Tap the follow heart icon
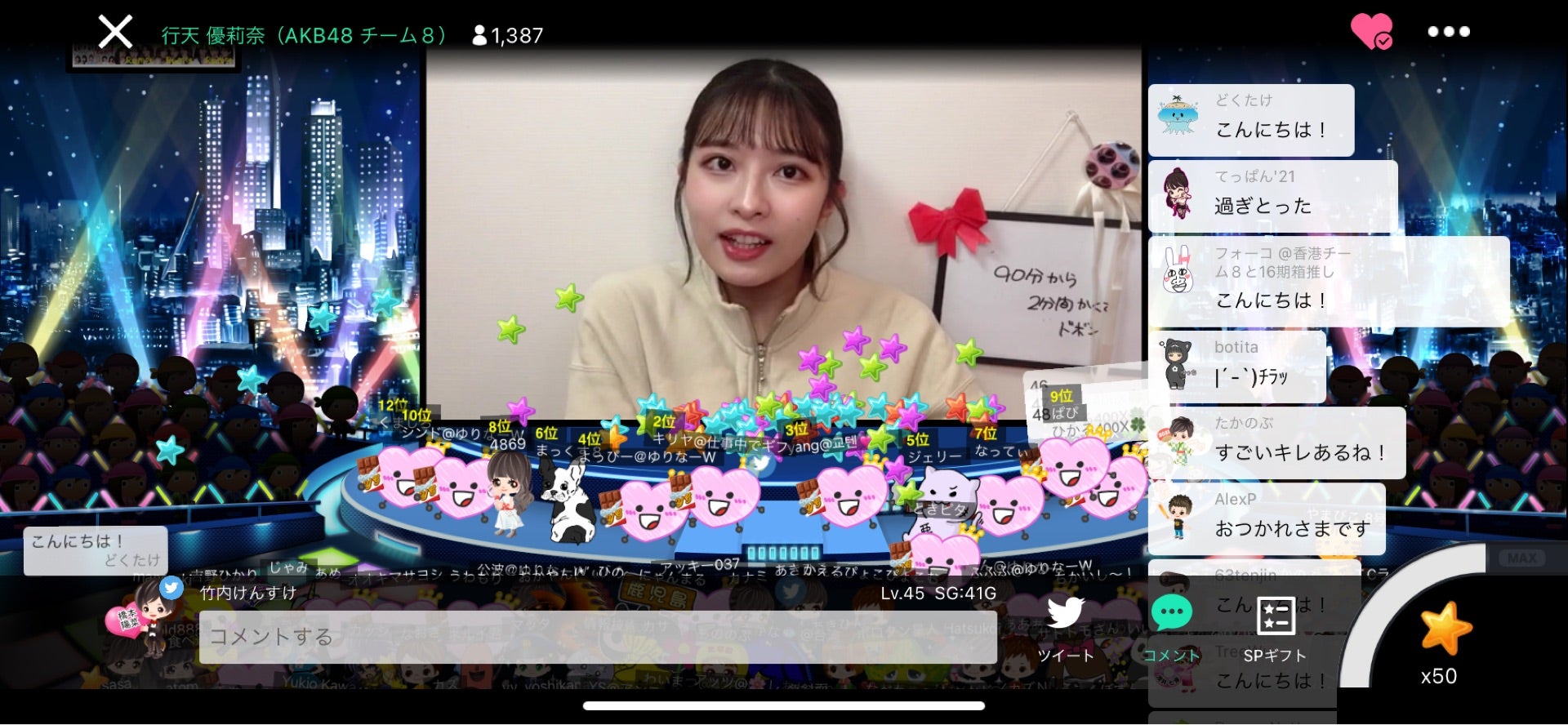The image size is (1568, 725). (1371, 32)
